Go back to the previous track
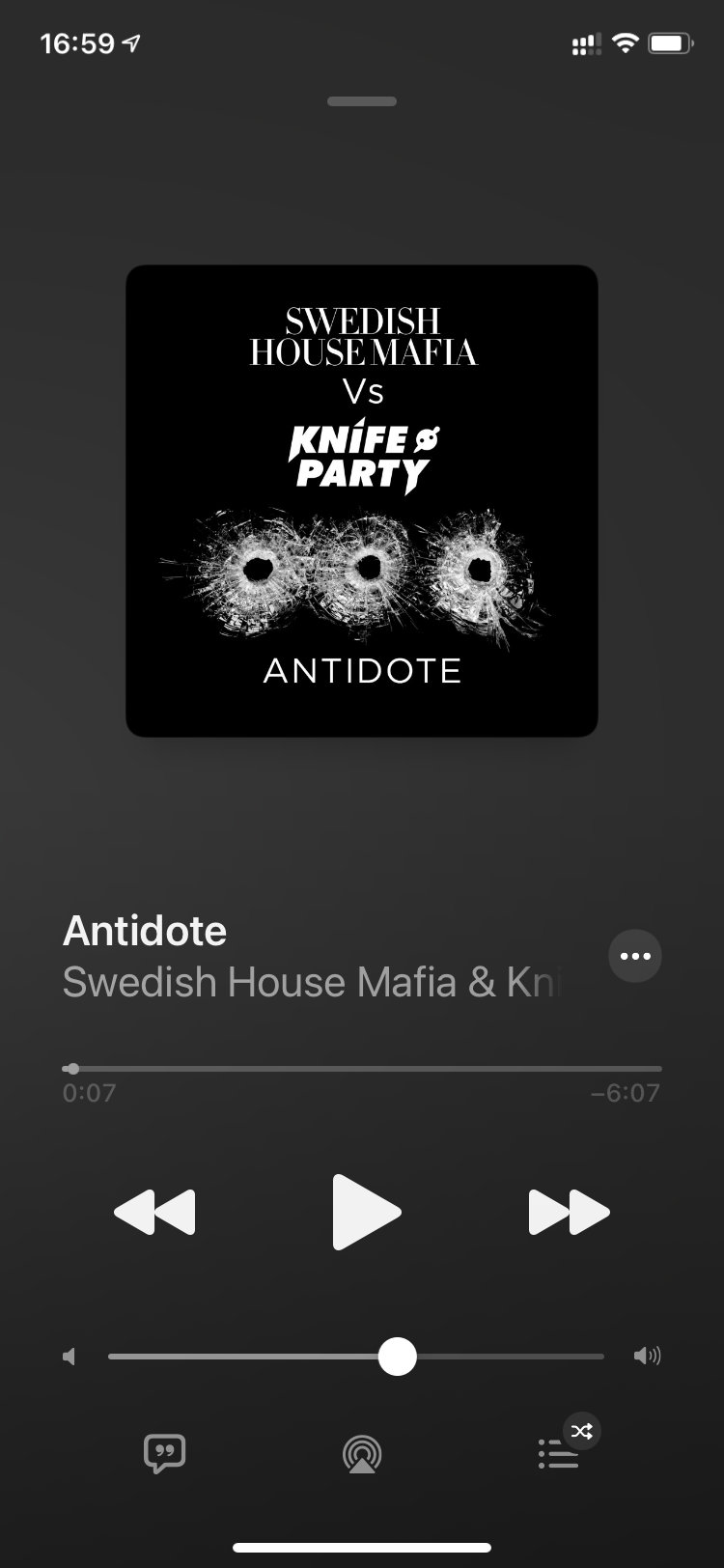This screenshot has width=724, height=1568. click(x=154, y=1212)
